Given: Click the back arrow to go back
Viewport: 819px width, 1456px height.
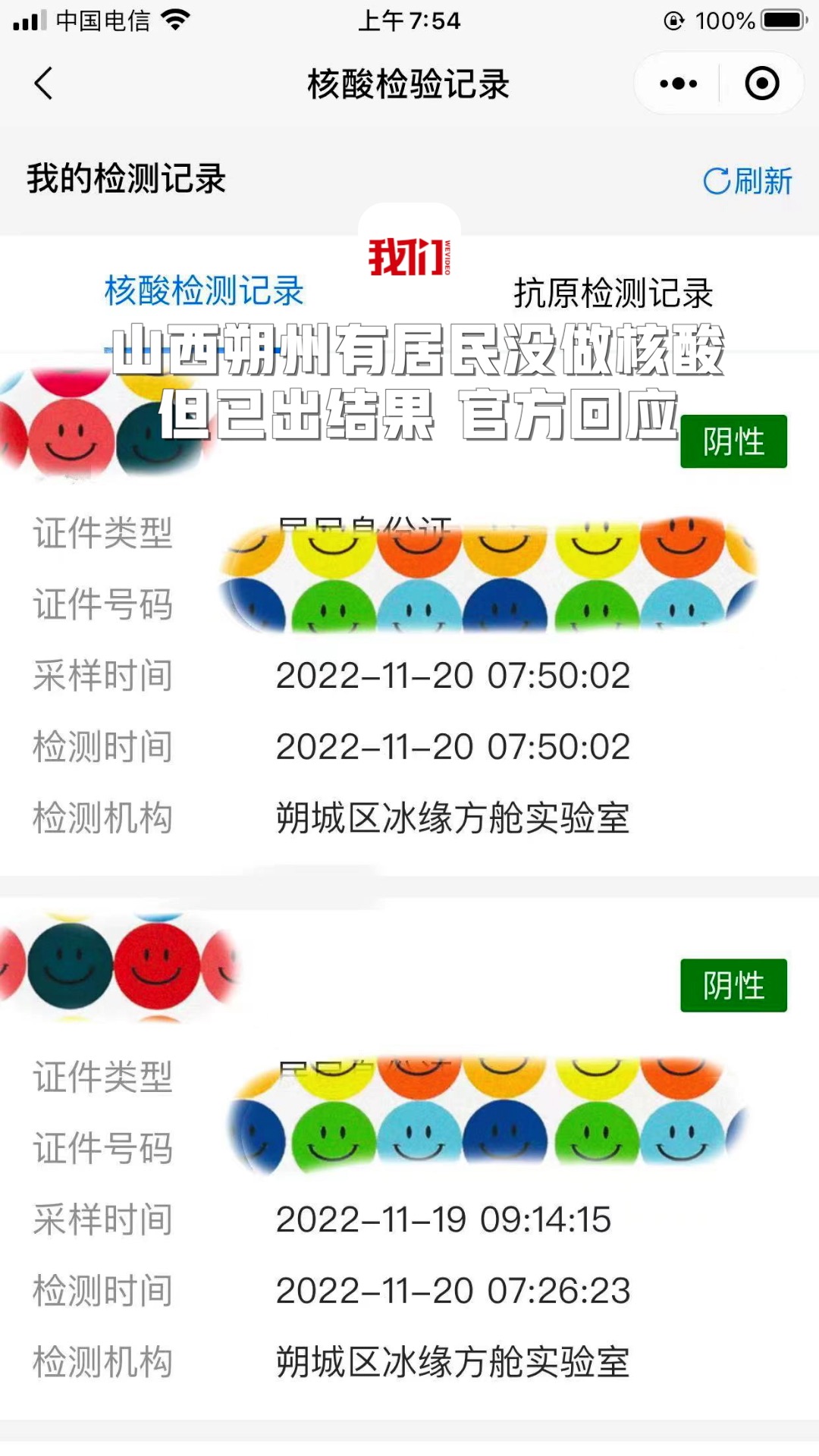Looking at the screenshot, I should click(43, 84).
